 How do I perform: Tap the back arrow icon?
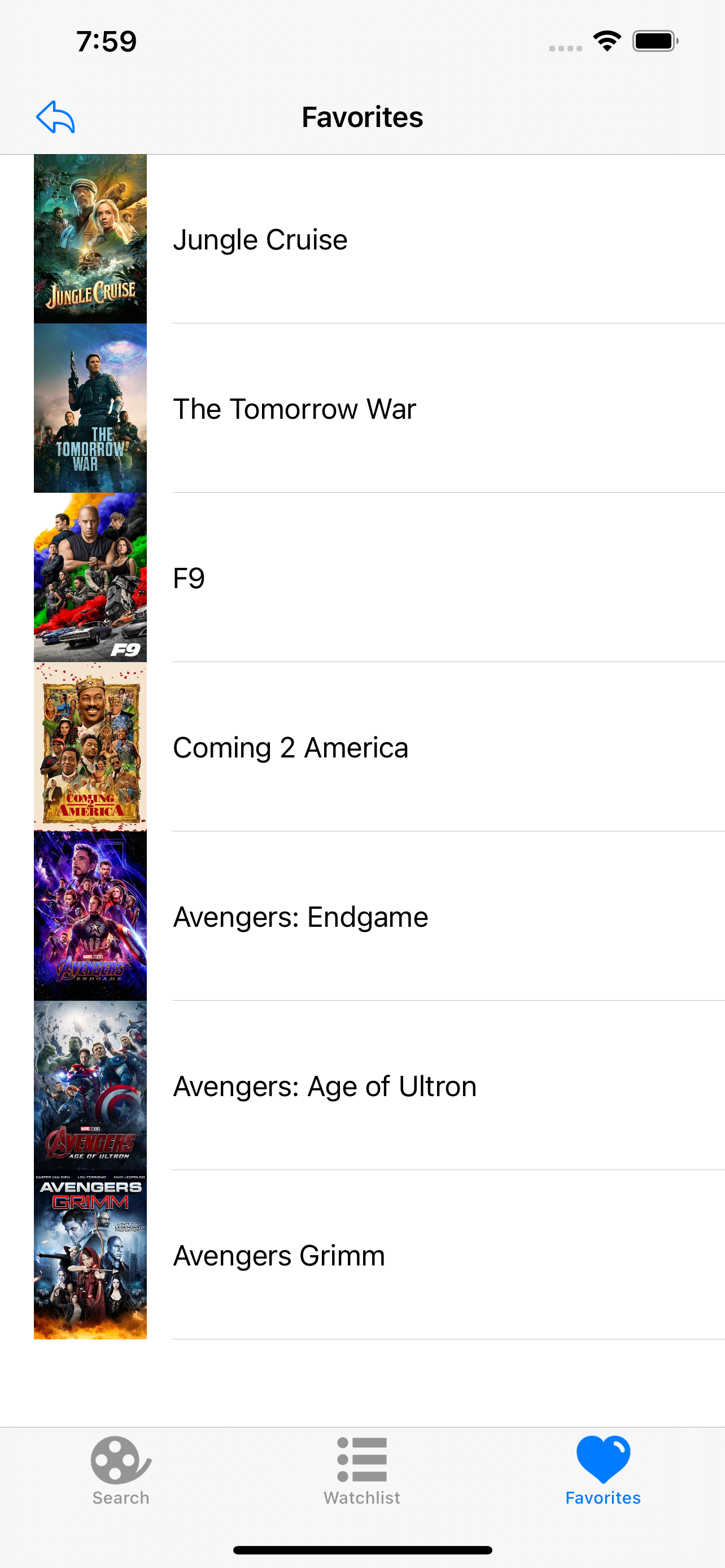point(55,116)
